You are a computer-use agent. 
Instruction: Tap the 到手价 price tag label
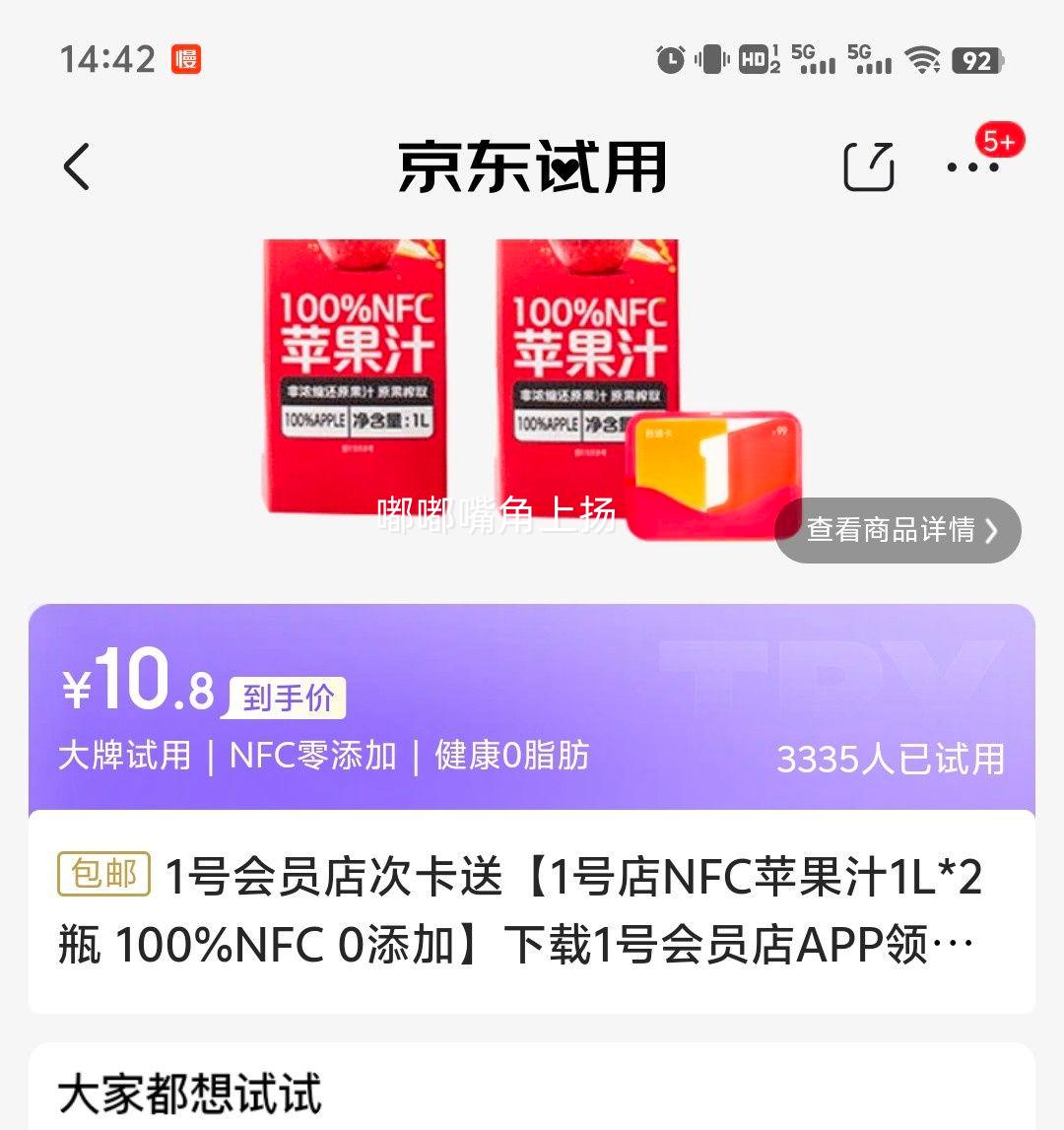click(286, 696)
